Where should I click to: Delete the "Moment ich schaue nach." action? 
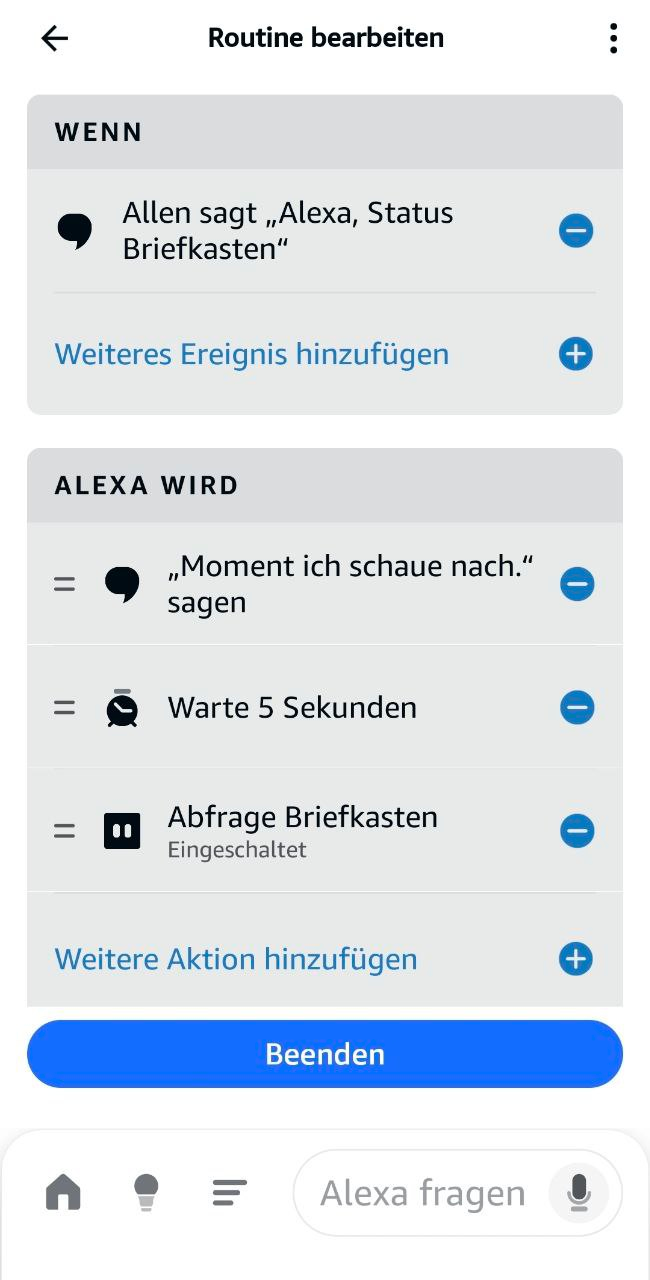(577, 584)
